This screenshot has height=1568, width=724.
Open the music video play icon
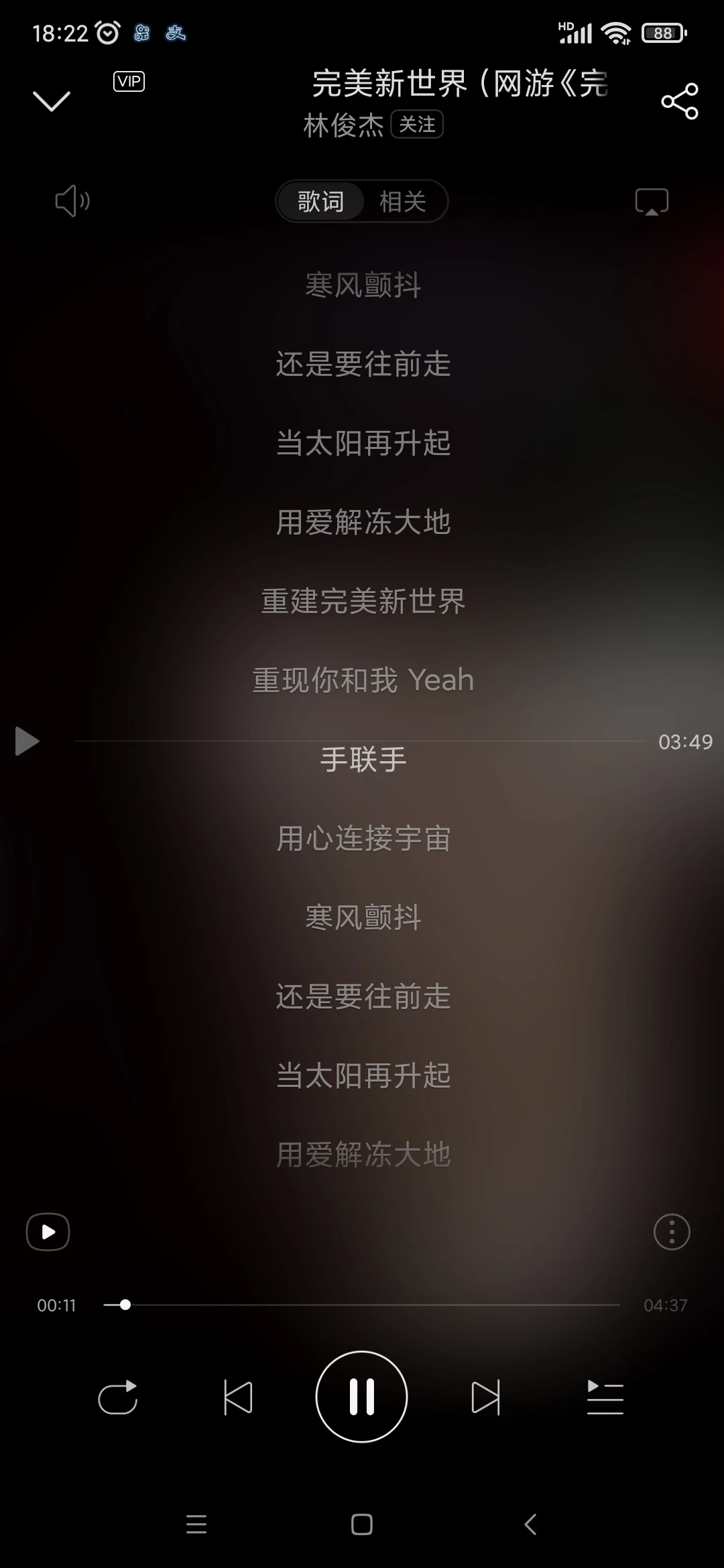(48, 1232)
